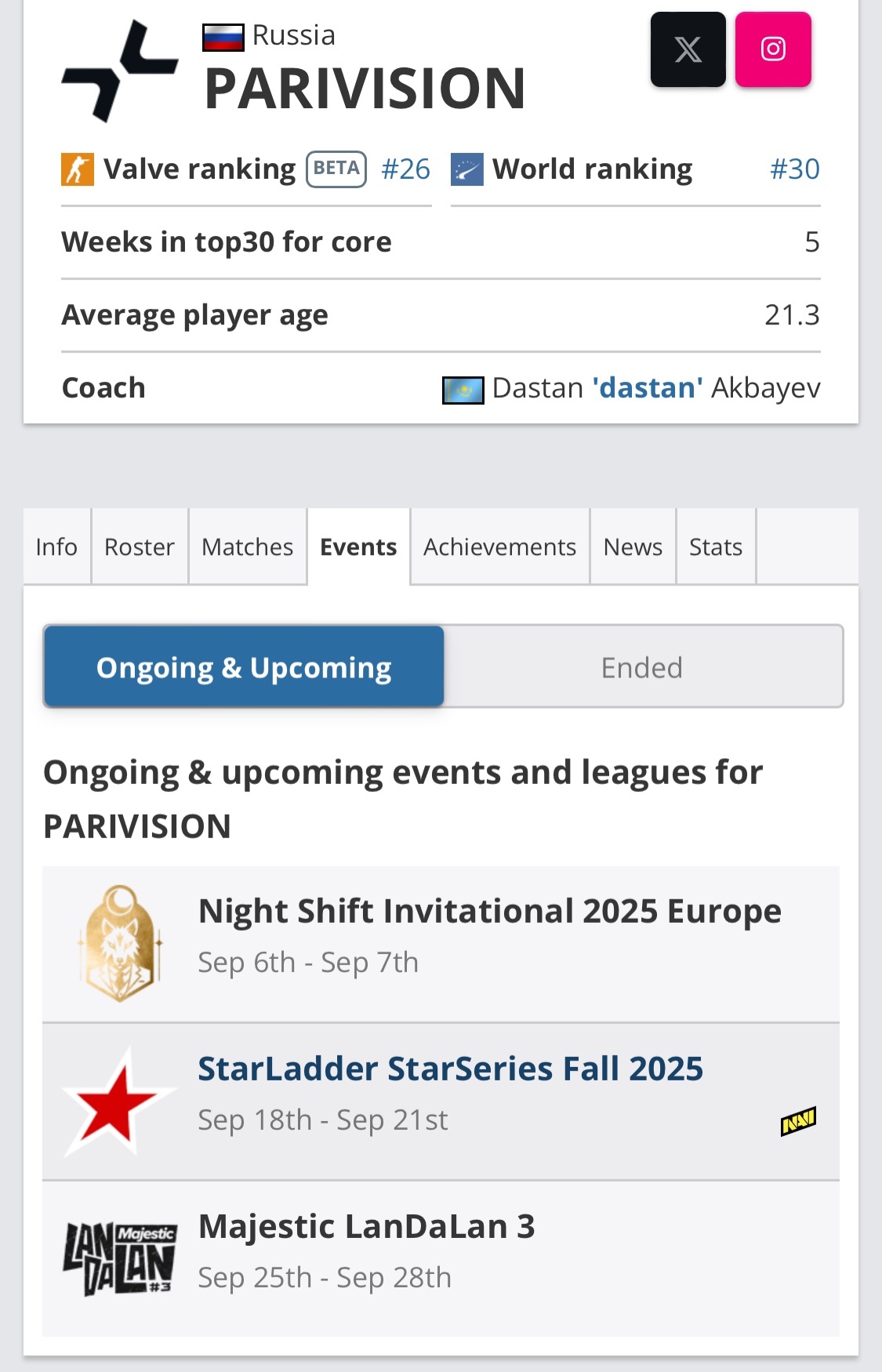Open PARIVISION's Instagram page
This screenshot has height=1372, width=882.
pos(772,49)
